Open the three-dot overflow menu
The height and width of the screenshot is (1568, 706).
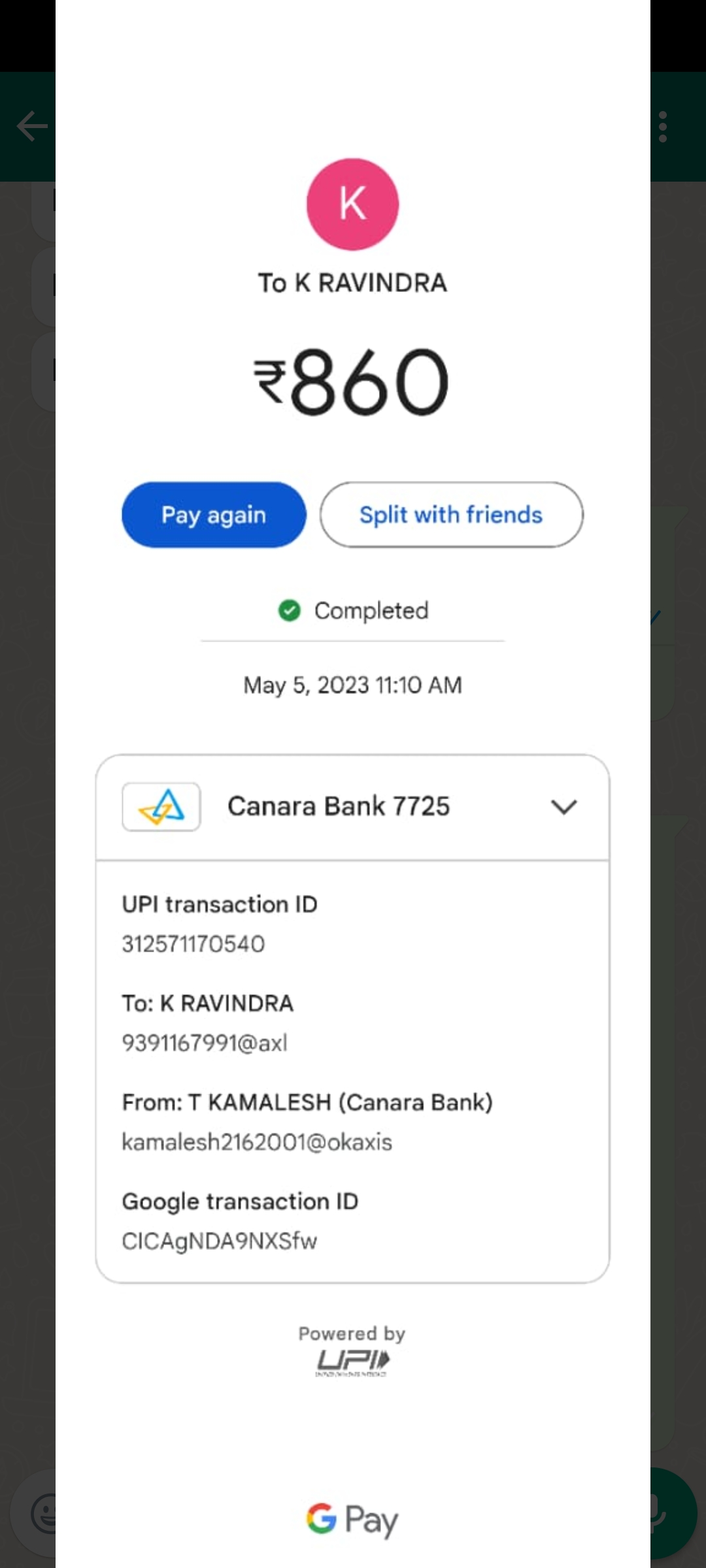click(x=663, y=126)
